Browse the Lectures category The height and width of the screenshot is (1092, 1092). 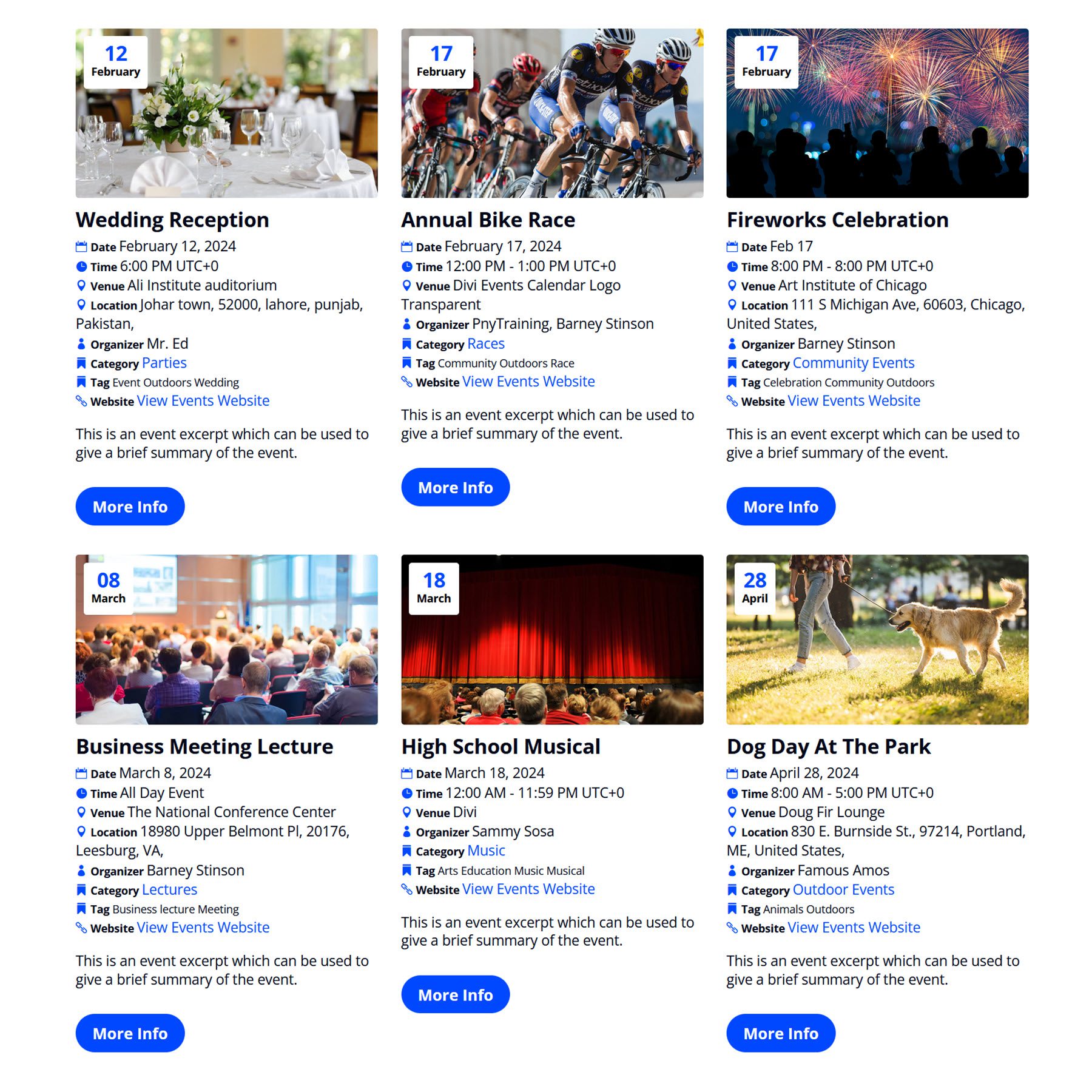[x=169, y=889]
